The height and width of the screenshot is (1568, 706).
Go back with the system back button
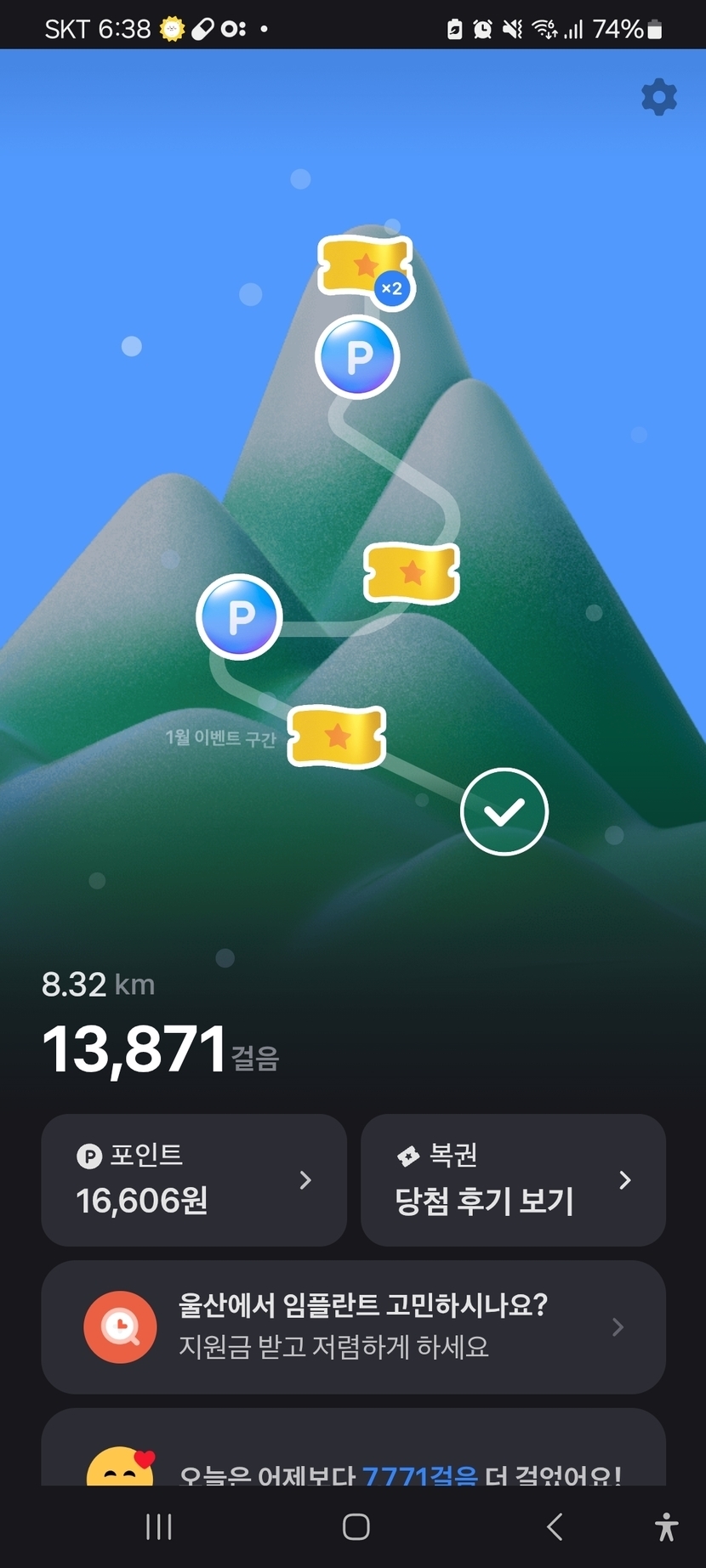(x=555, y=1526)
